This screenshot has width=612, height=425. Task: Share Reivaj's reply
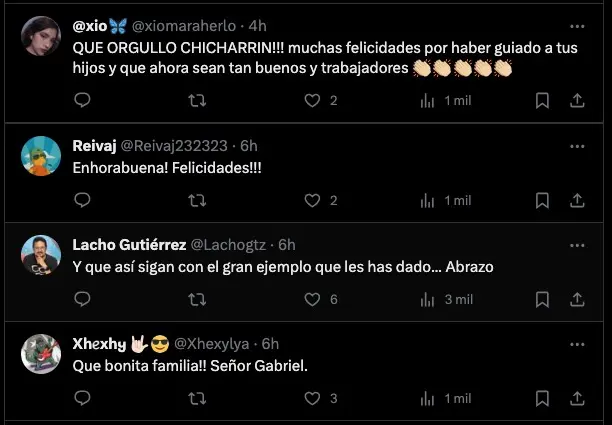[x=577, y=200]
